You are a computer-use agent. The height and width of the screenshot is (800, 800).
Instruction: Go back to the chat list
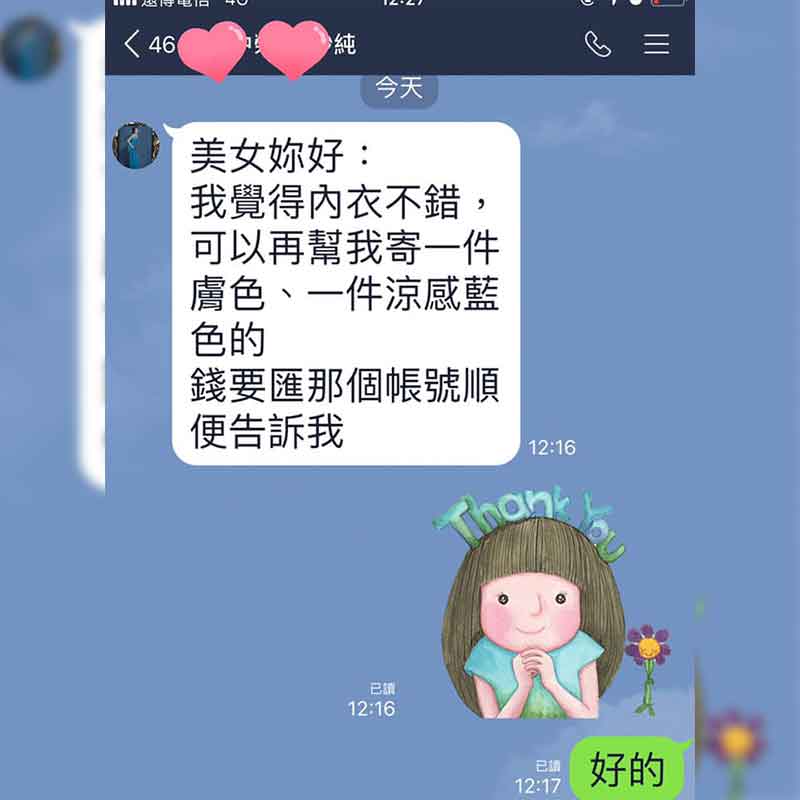pos(132,45)
